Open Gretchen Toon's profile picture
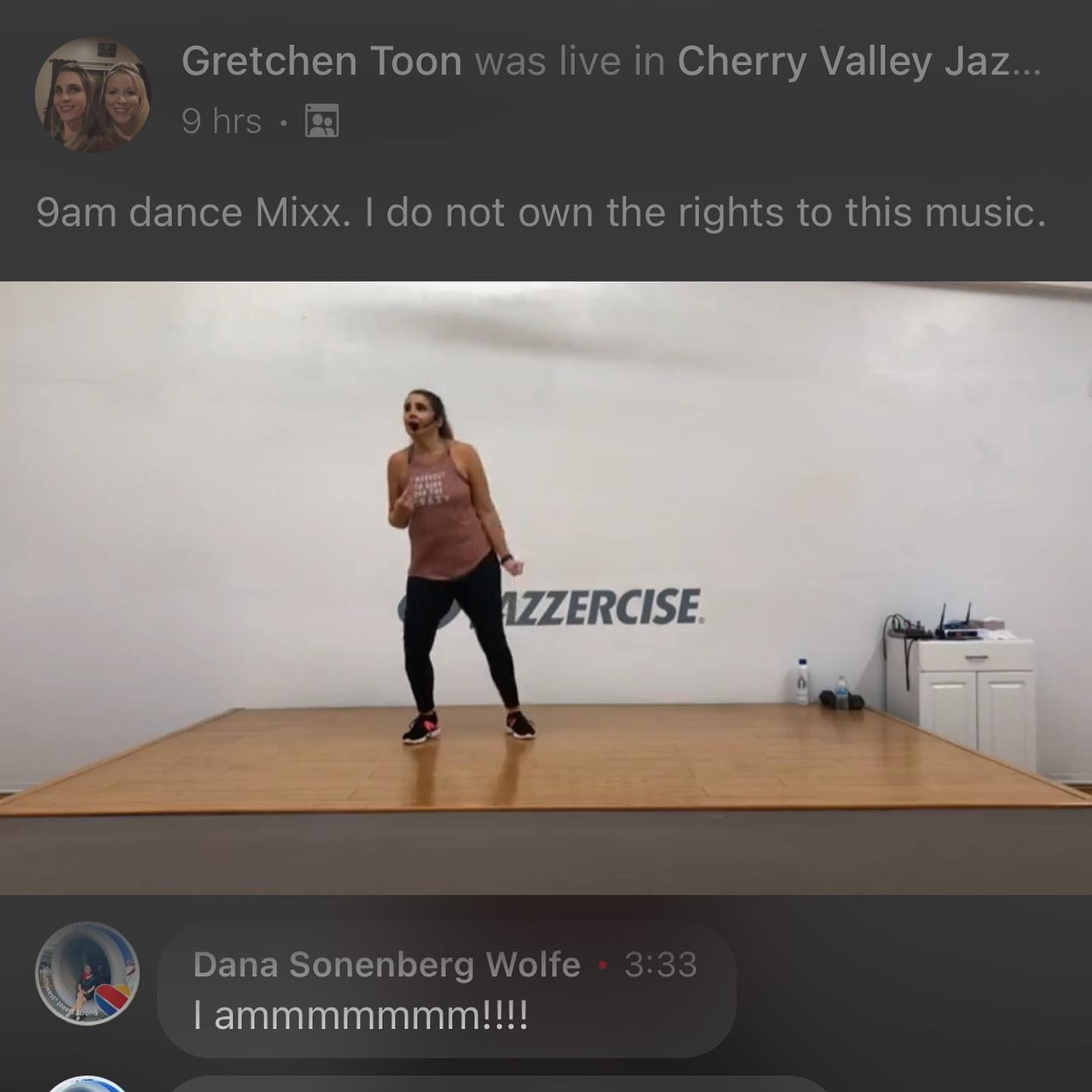This screenshot has width=1092, height=1092. (93, 95)
